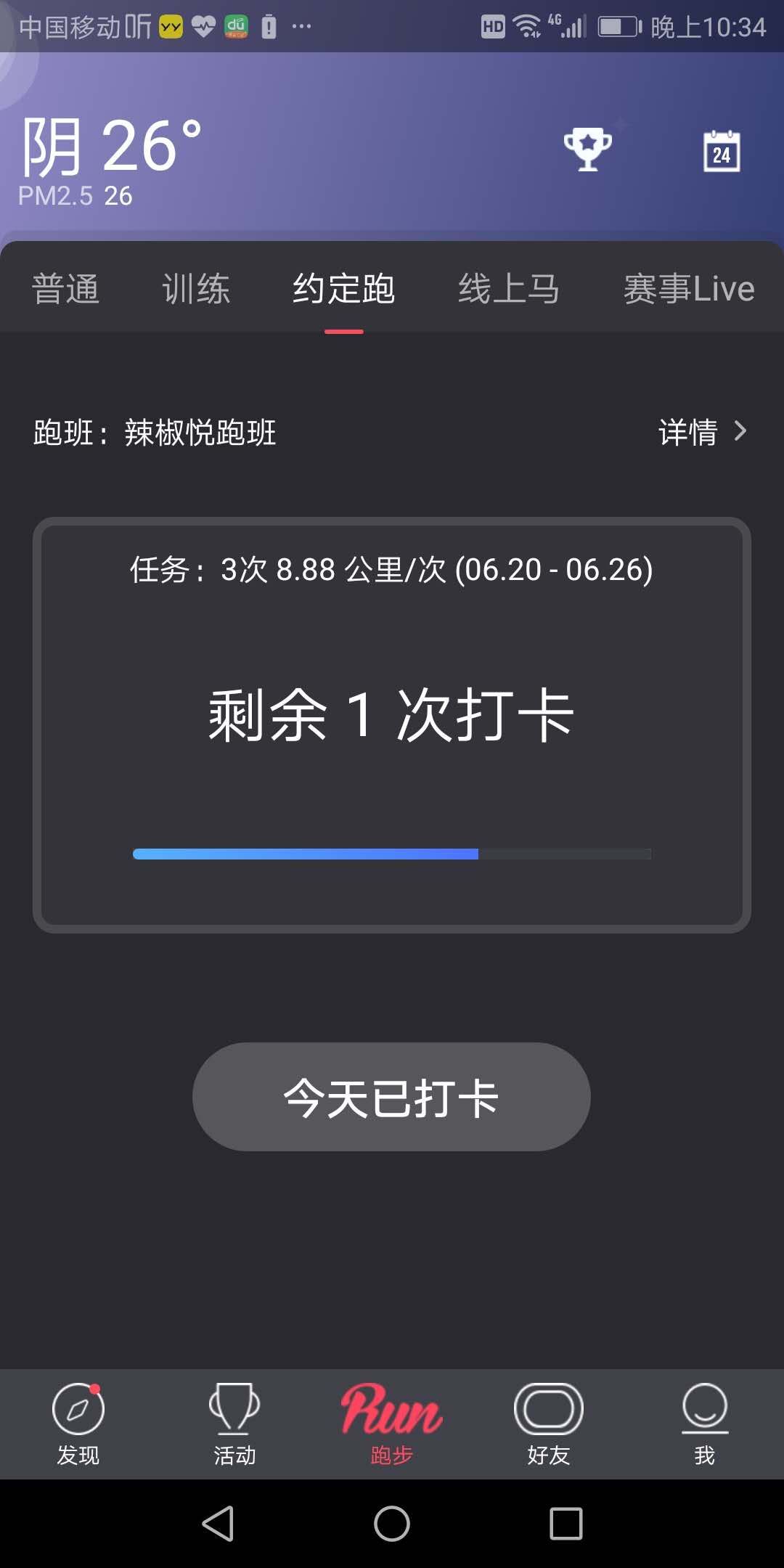Switch to the 好友 tab
Screen dimensions: 784x1568
click(x=548, y=1423)
